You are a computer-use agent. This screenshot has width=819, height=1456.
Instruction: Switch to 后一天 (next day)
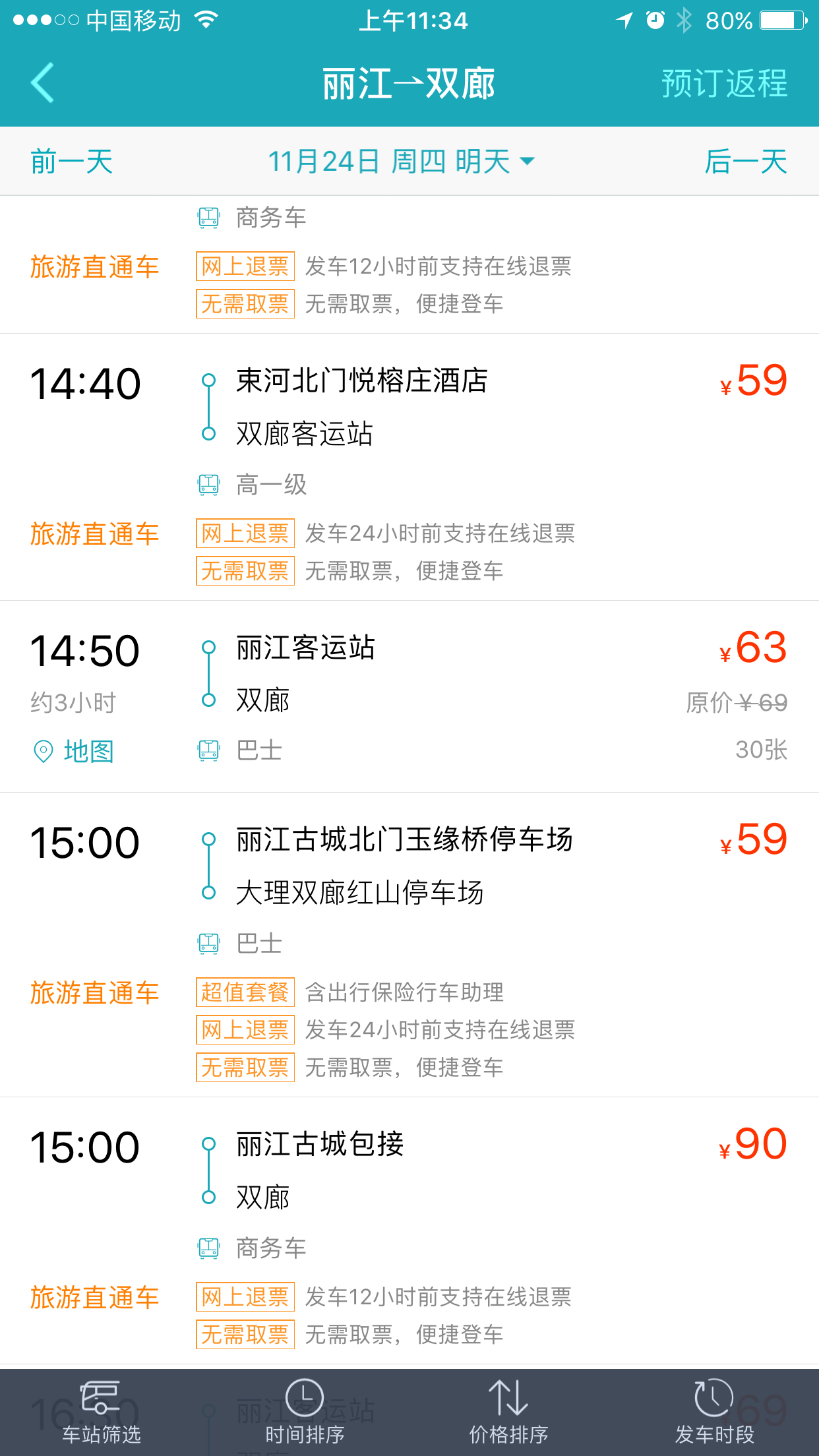pos(745,162)
